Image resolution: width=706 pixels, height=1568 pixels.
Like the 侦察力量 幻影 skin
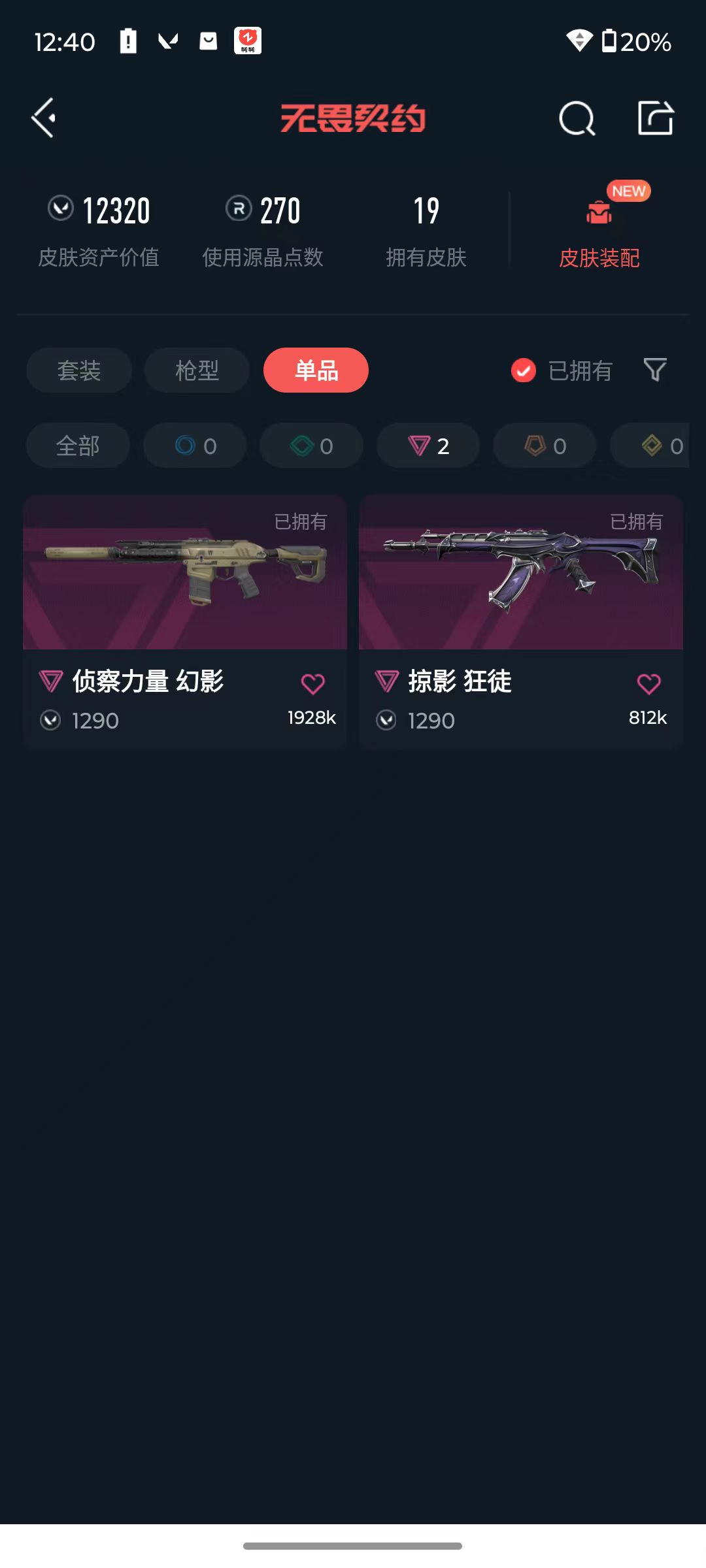[312, 684]
